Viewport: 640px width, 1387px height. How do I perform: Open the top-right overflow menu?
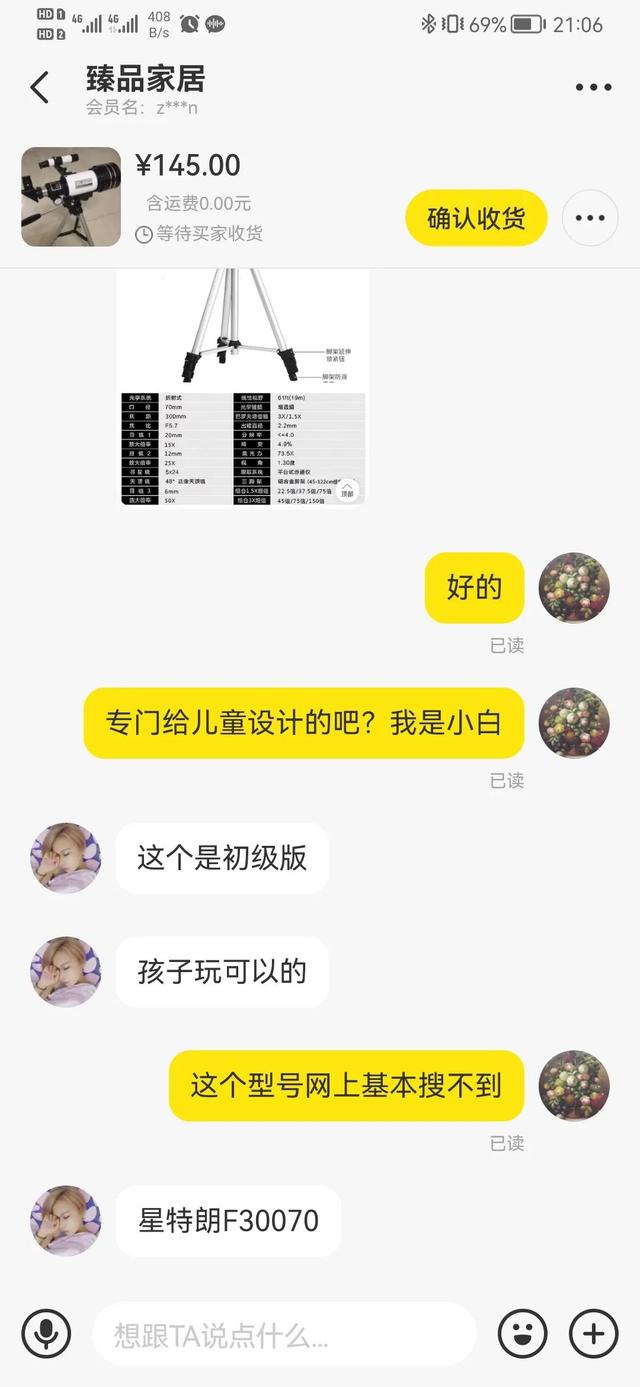593,88
